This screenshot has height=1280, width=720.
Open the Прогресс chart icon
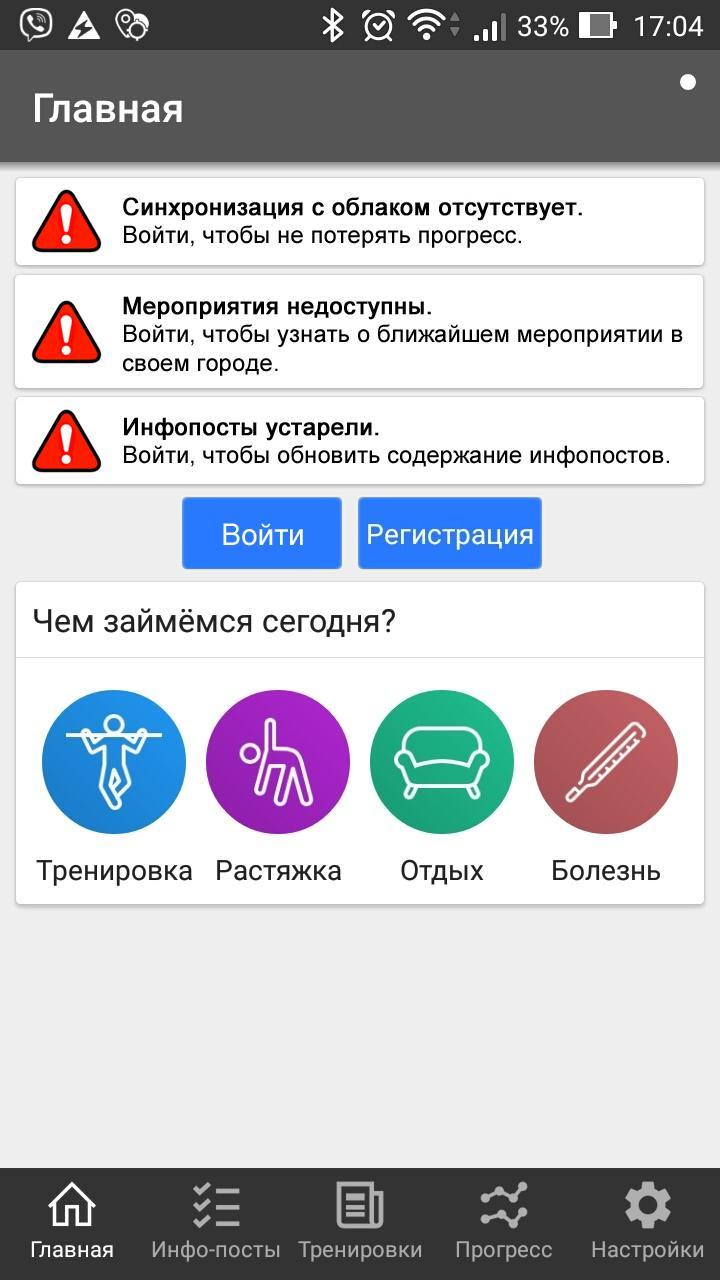[504, 1205]
